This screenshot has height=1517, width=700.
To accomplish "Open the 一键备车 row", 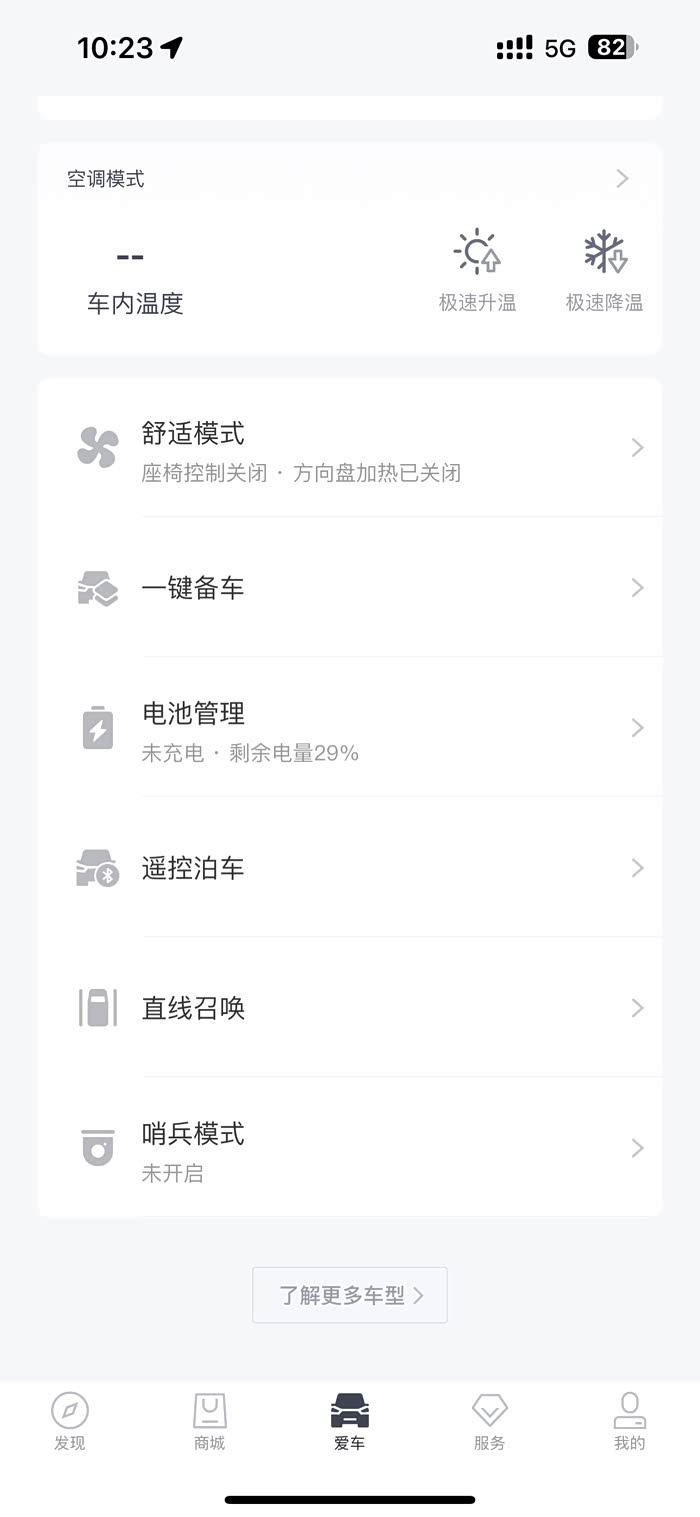I will click(x=350, y=588).
